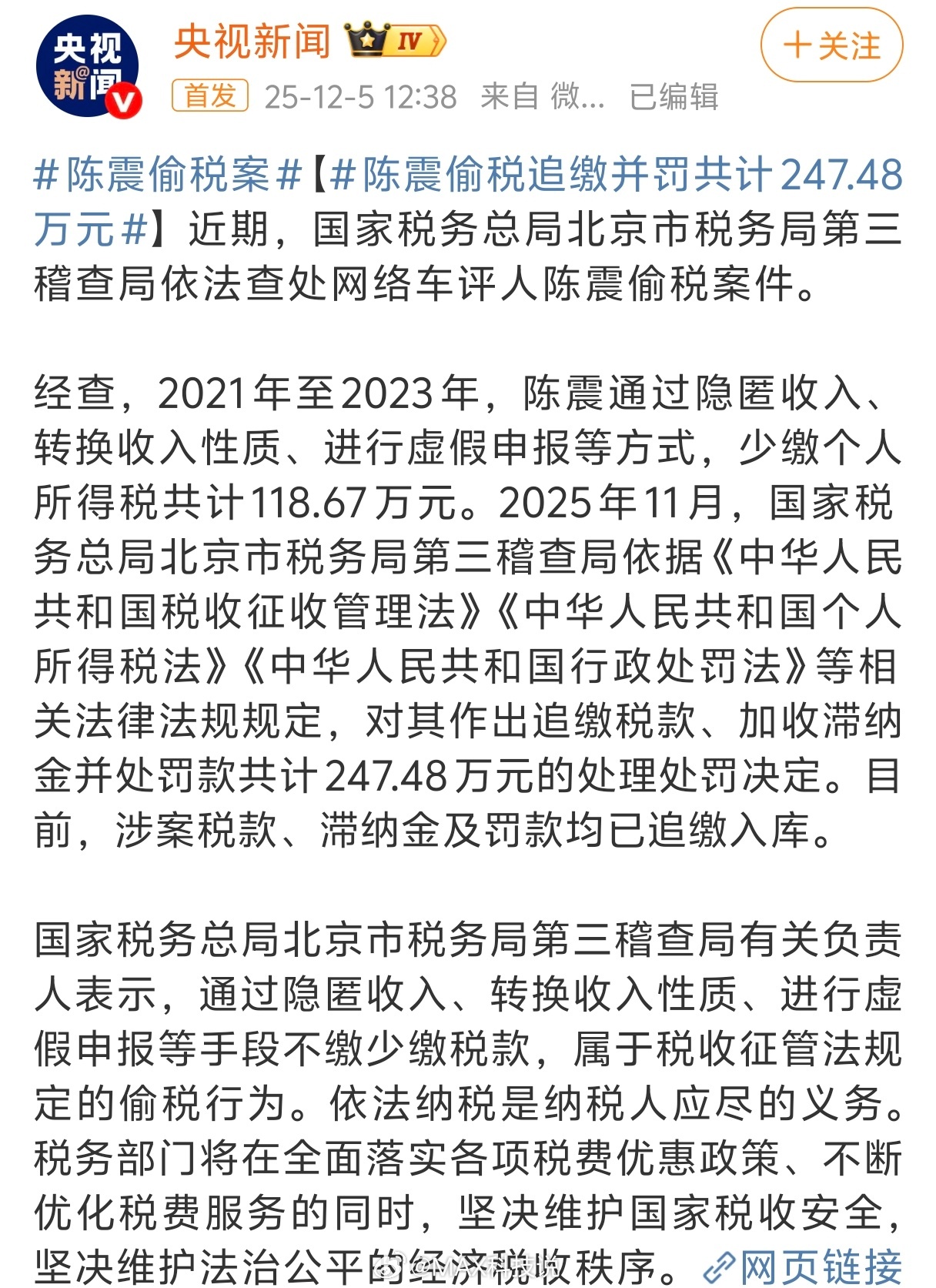This screenshot has width=936, height=1288.
Task: View edit history via the 已编辑 label
Action: pos(672,95)
